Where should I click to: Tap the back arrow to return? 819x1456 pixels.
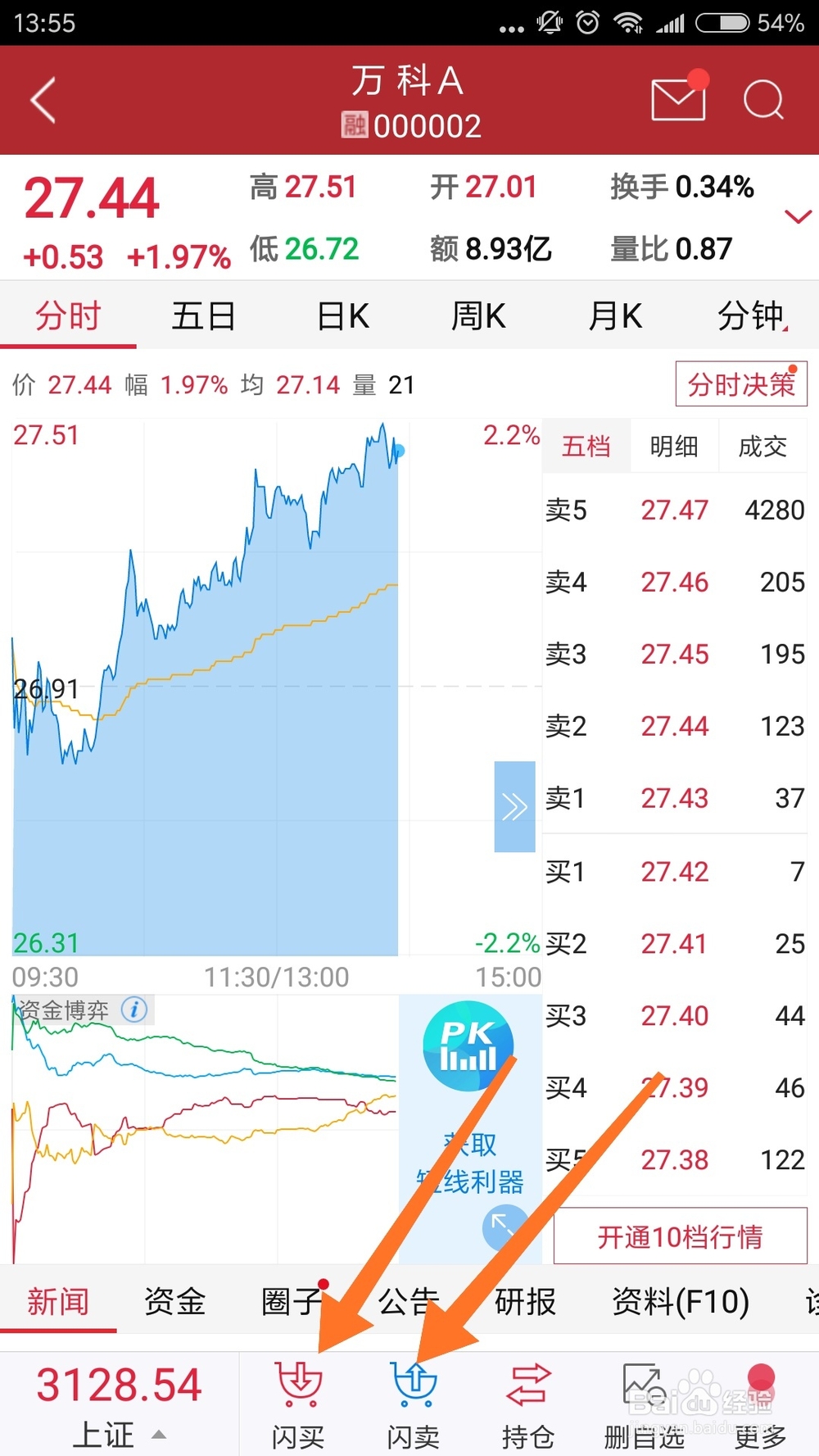click(x=42, y=99)
